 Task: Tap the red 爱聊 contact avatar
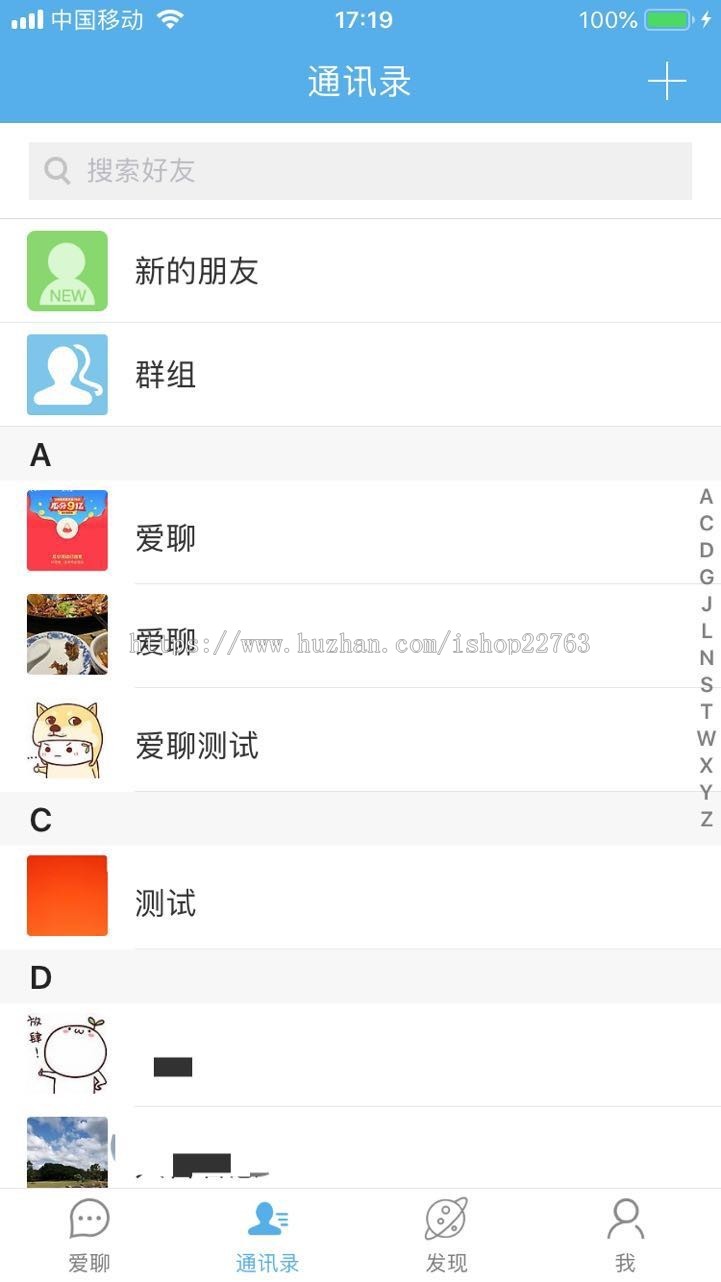(x=67, y=531)
